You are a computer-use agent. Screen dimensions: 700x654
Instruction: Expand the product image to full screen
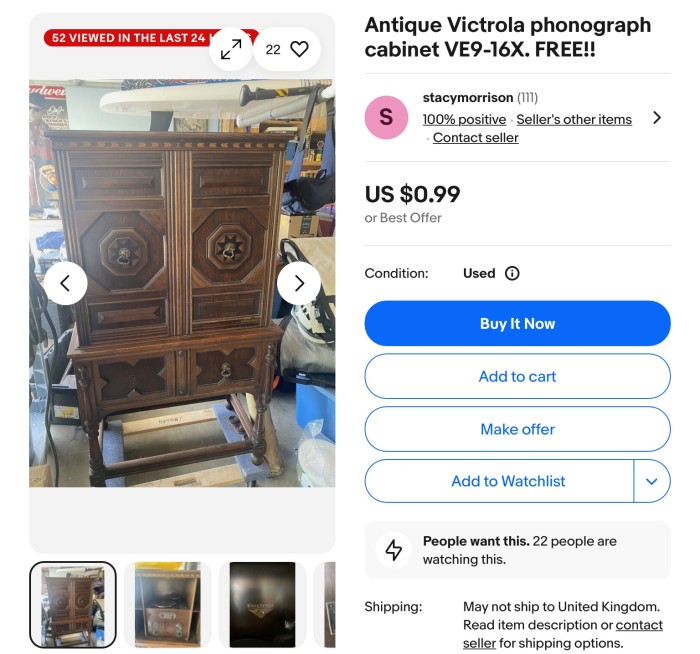(231, 48)
